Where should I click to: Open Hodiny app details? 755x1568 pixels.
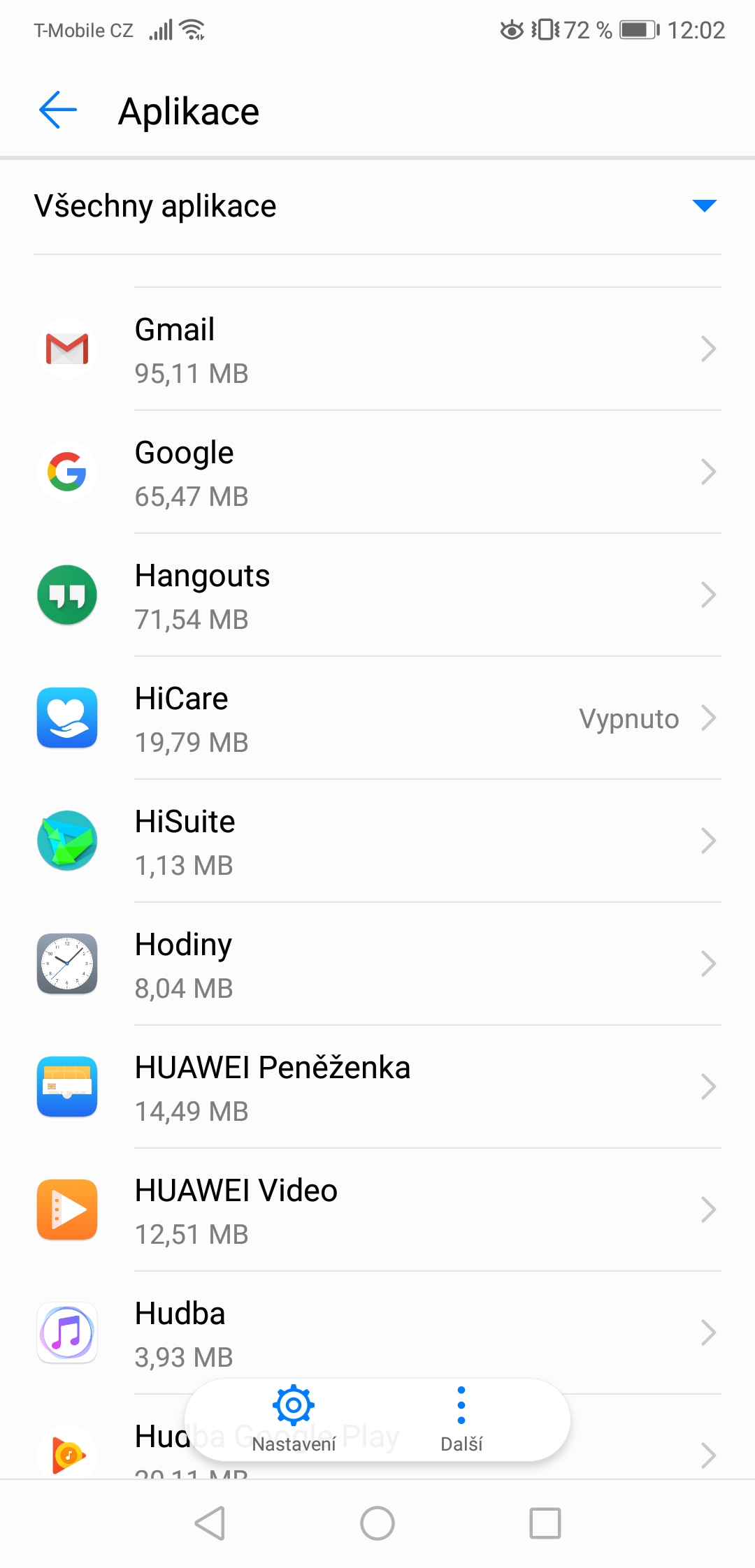click(377, 964)
